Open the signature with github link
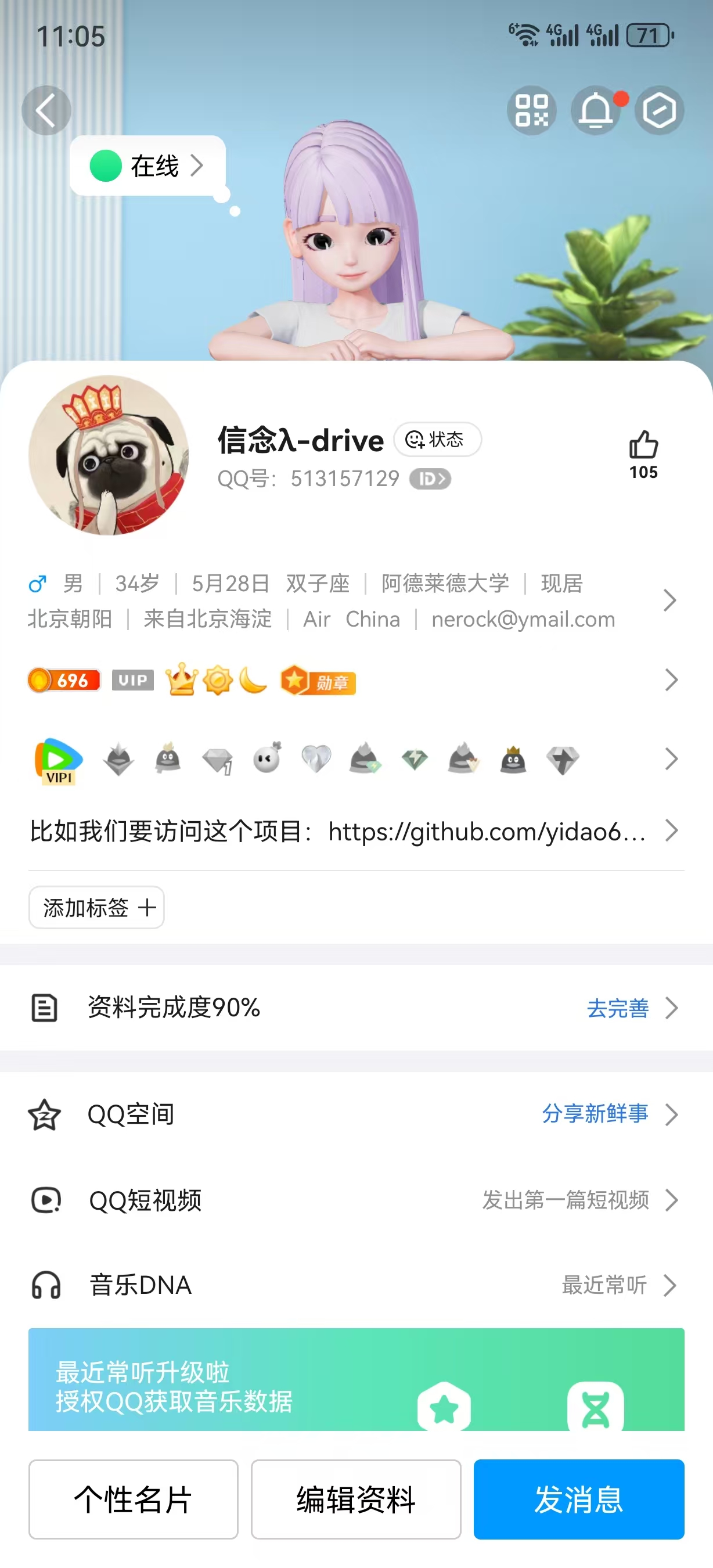713x1568 pixels. point(353,830)
